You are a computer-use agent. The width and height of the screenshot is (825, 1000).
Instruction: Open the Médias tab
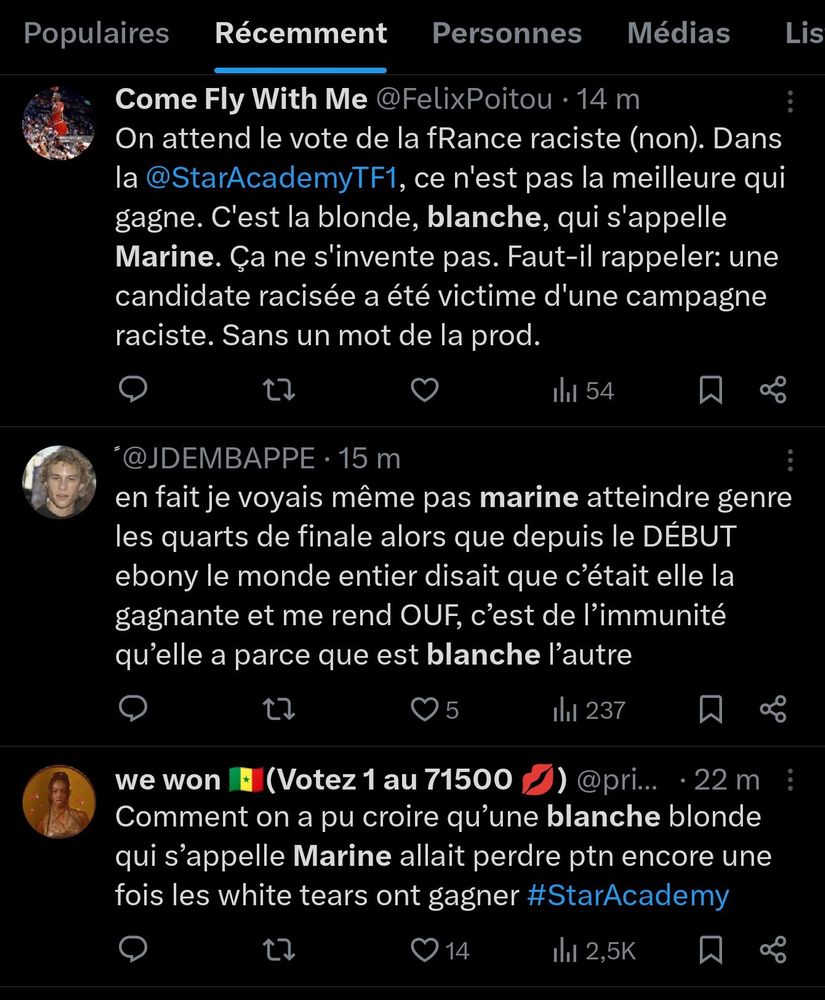point(678,33)
